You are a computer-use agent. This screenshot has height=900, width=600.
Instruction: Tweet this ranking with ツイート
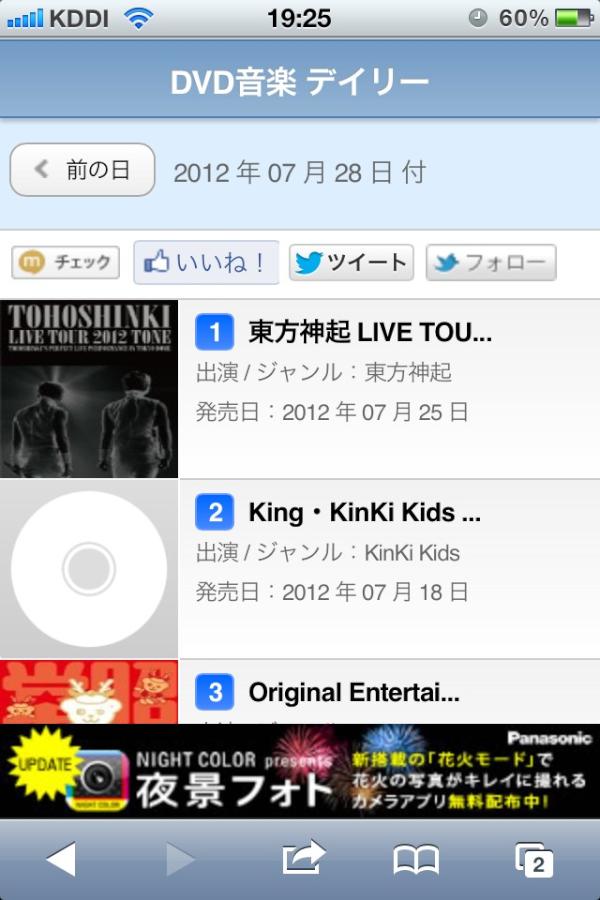351,263
